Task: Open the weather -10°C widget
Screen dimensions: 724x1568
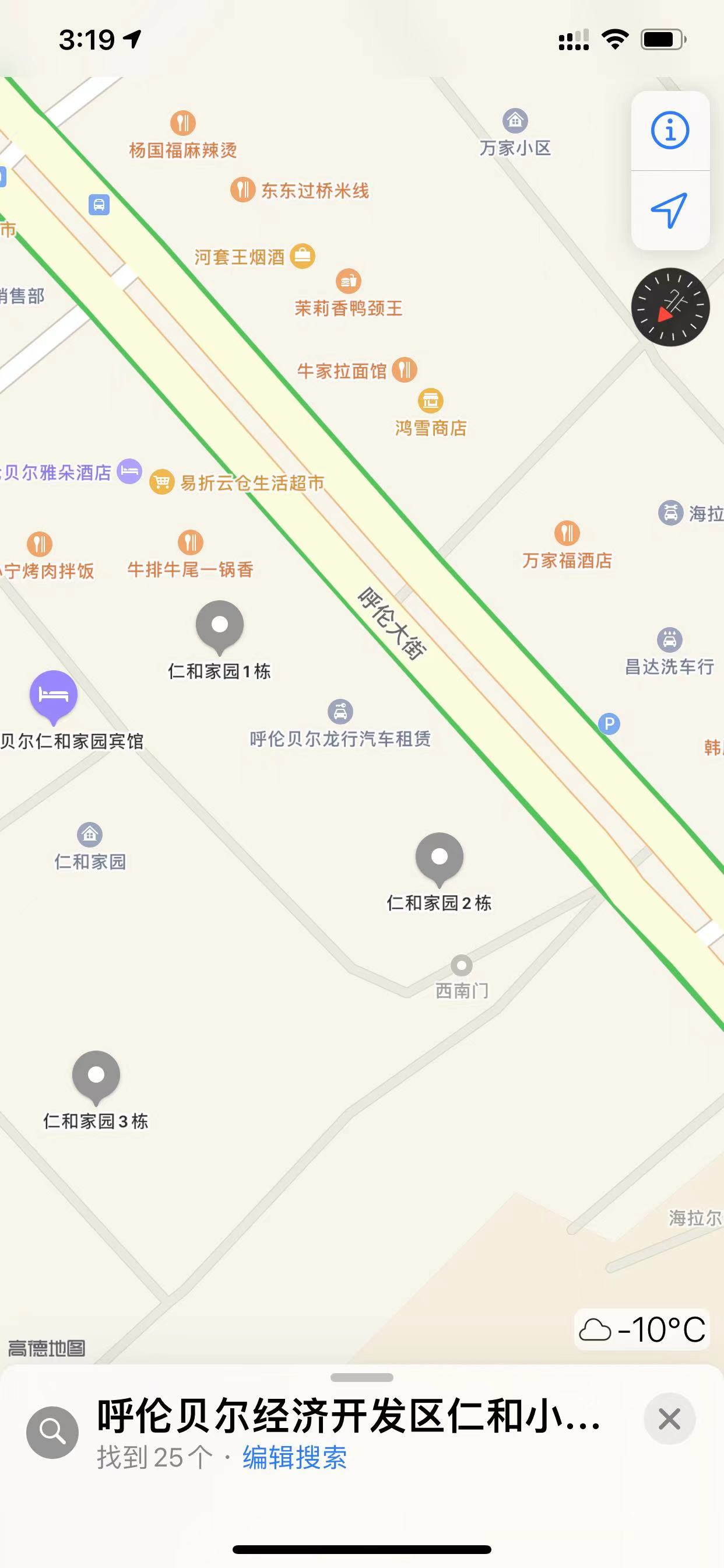Action: click(642, 1329)
